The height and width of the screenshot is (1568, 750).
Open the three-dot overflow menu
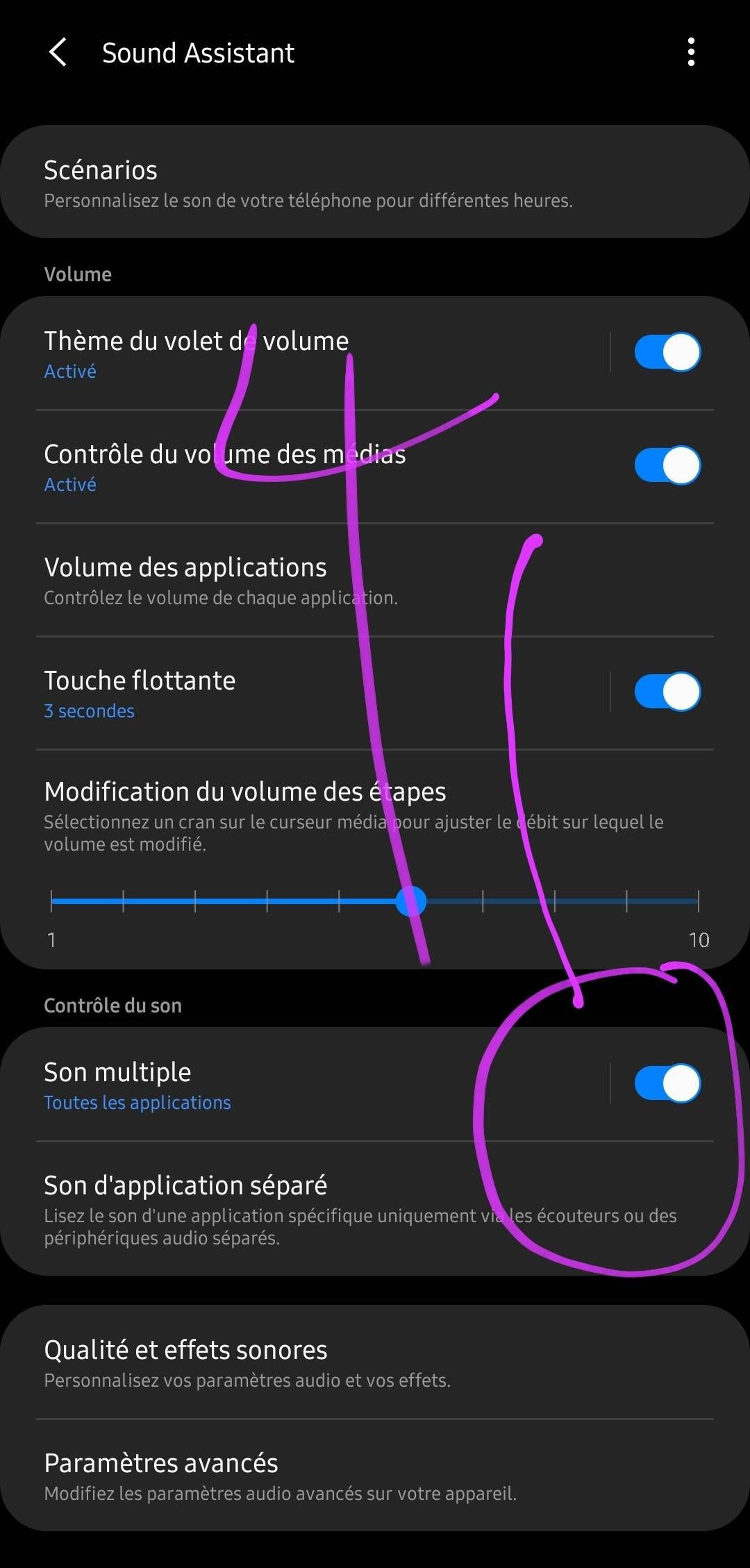click(x=691, y=52)
